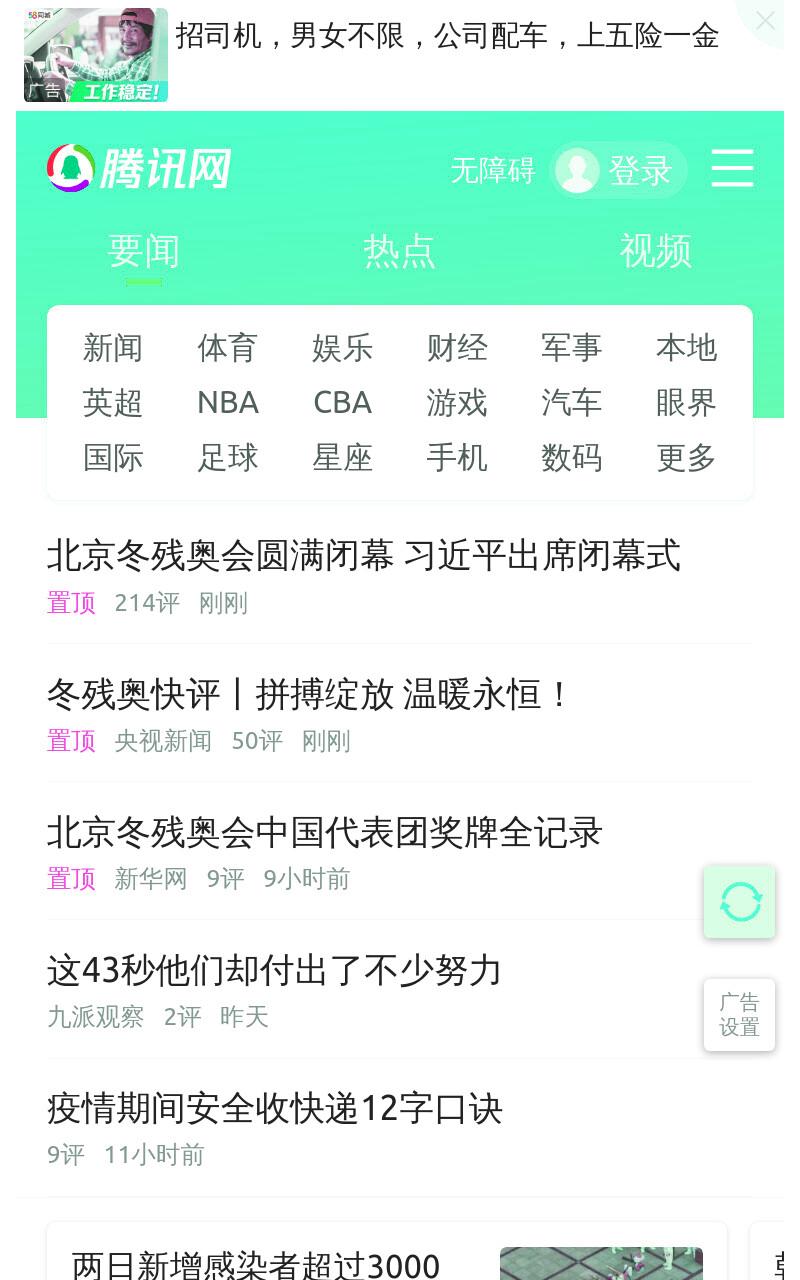Enable 无障碍 accessibility mode
800x1280 pixels.
493,170
